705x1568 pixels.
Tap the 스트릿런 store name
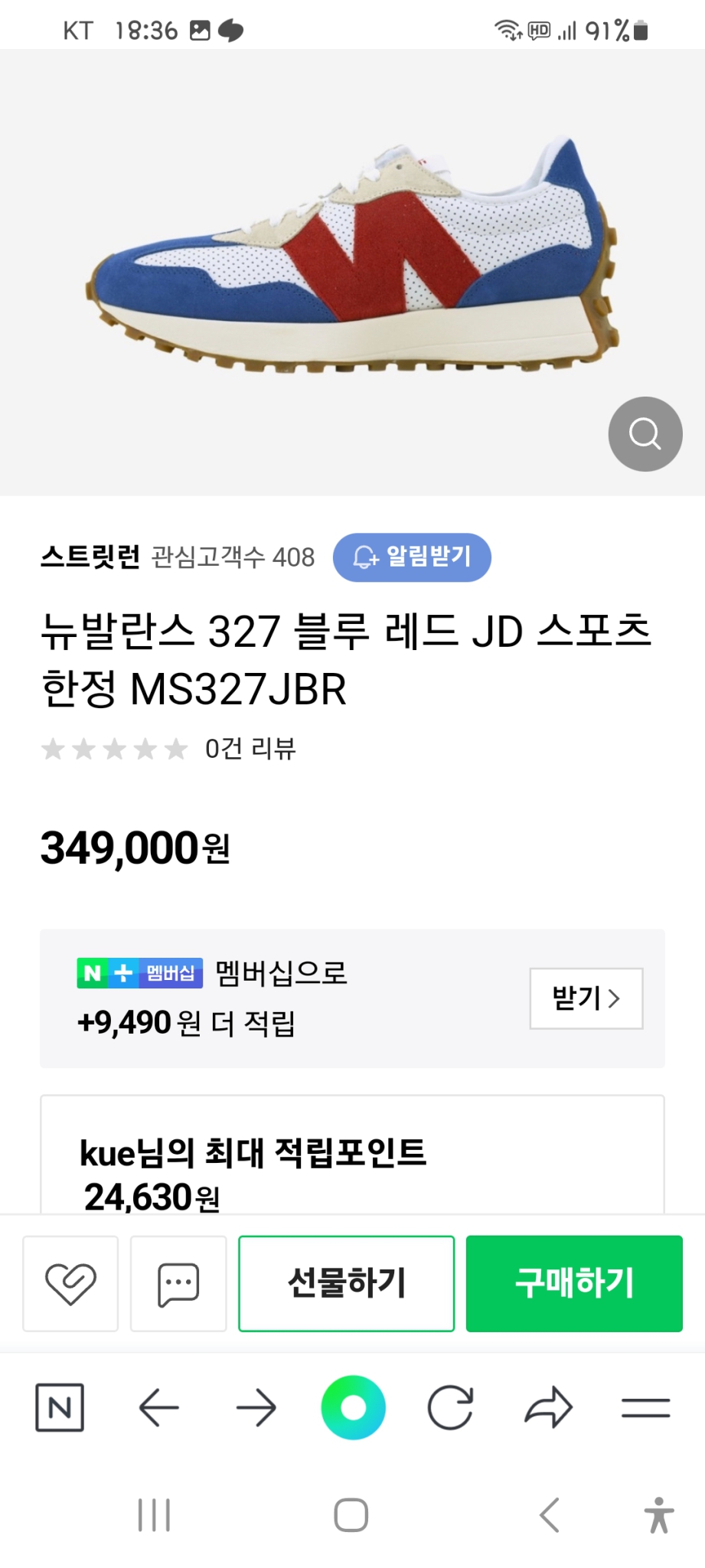(x=90, y=558)
